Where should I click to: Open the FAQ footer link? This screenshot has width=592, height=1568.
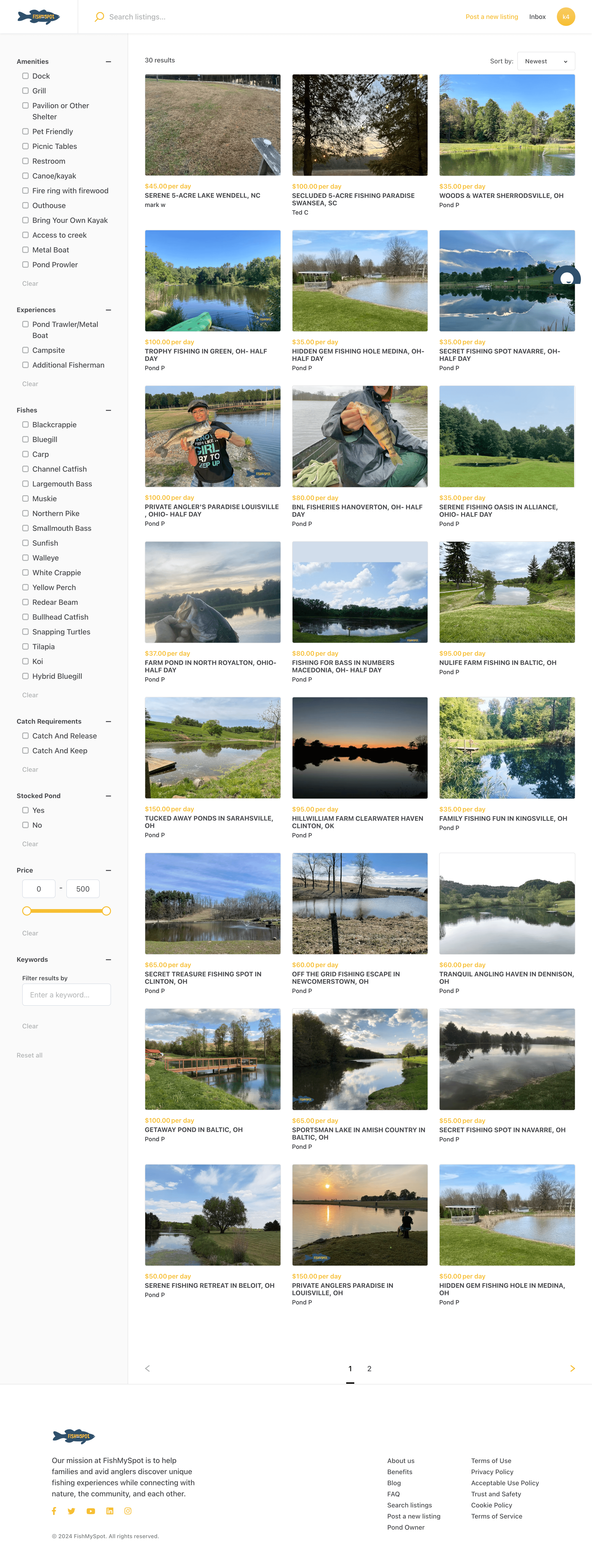pyautogui.click(x=393, y=1494)
